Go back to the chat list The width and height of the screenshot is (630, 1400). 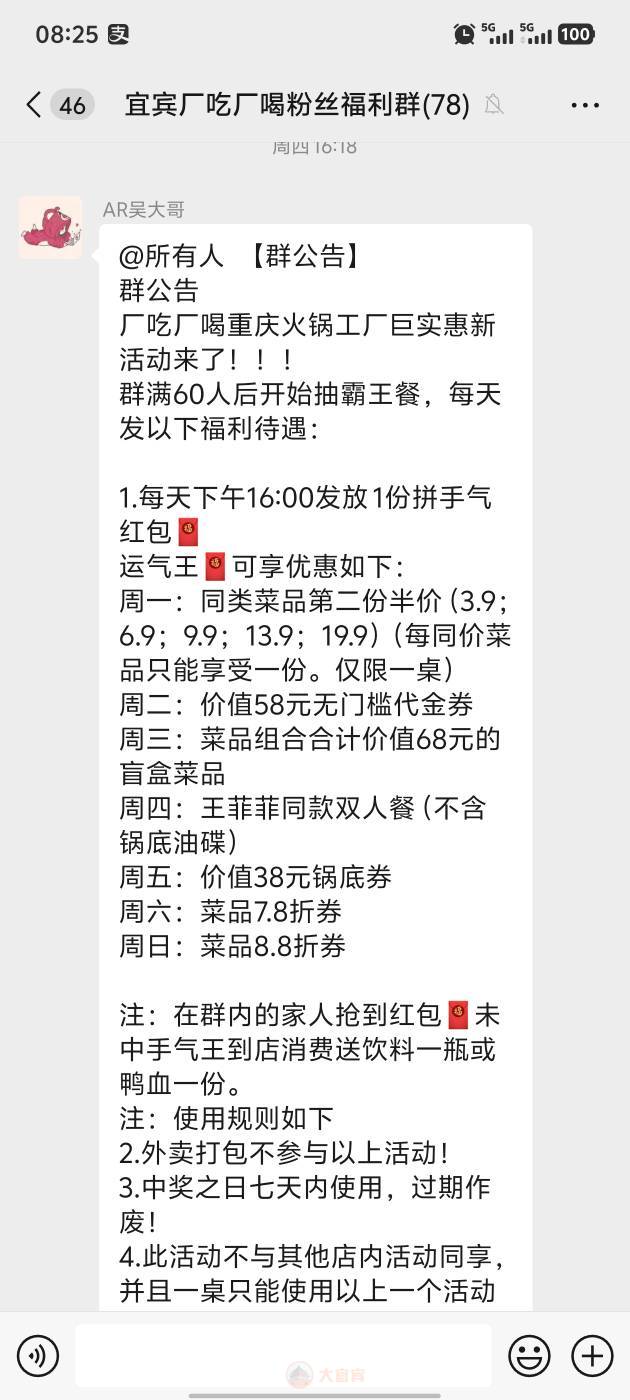pyautogui.click(x=35, y=104)
